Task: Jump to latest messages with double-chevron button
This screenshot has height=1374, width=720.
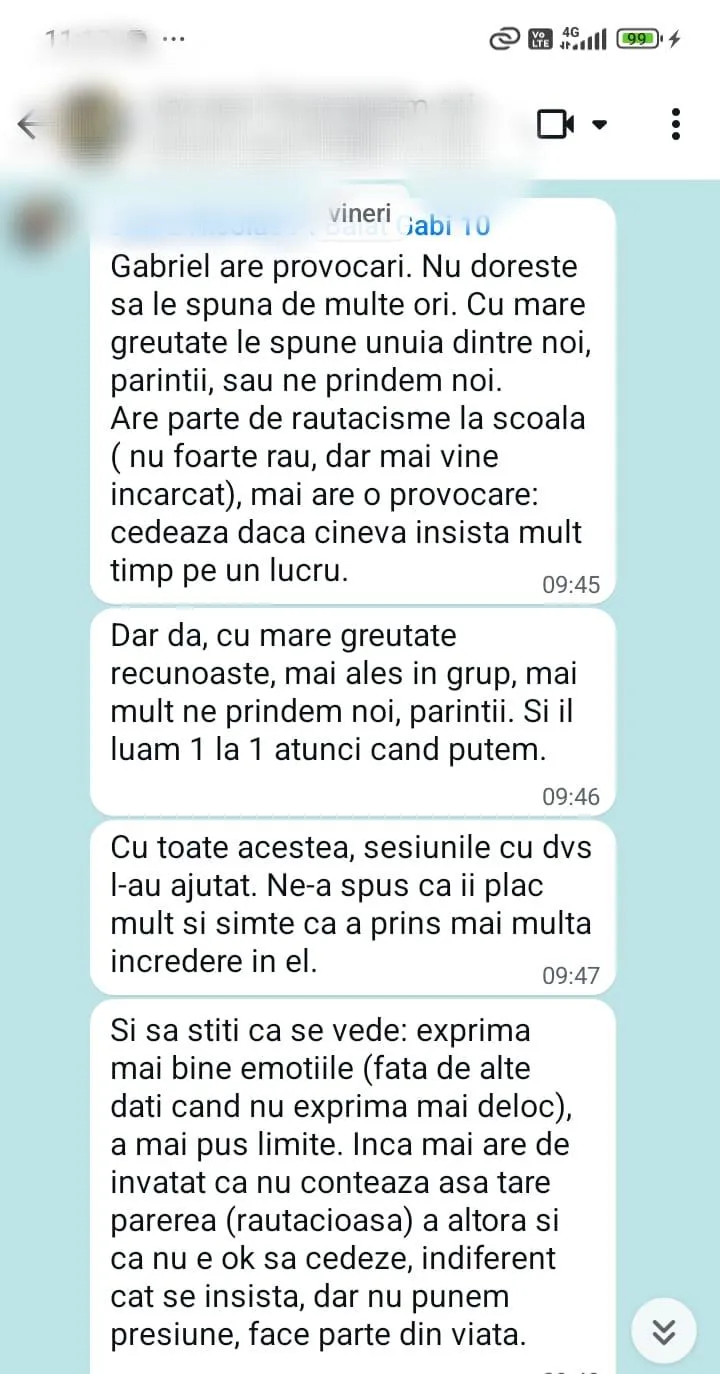Action: tap(663, 1331)
